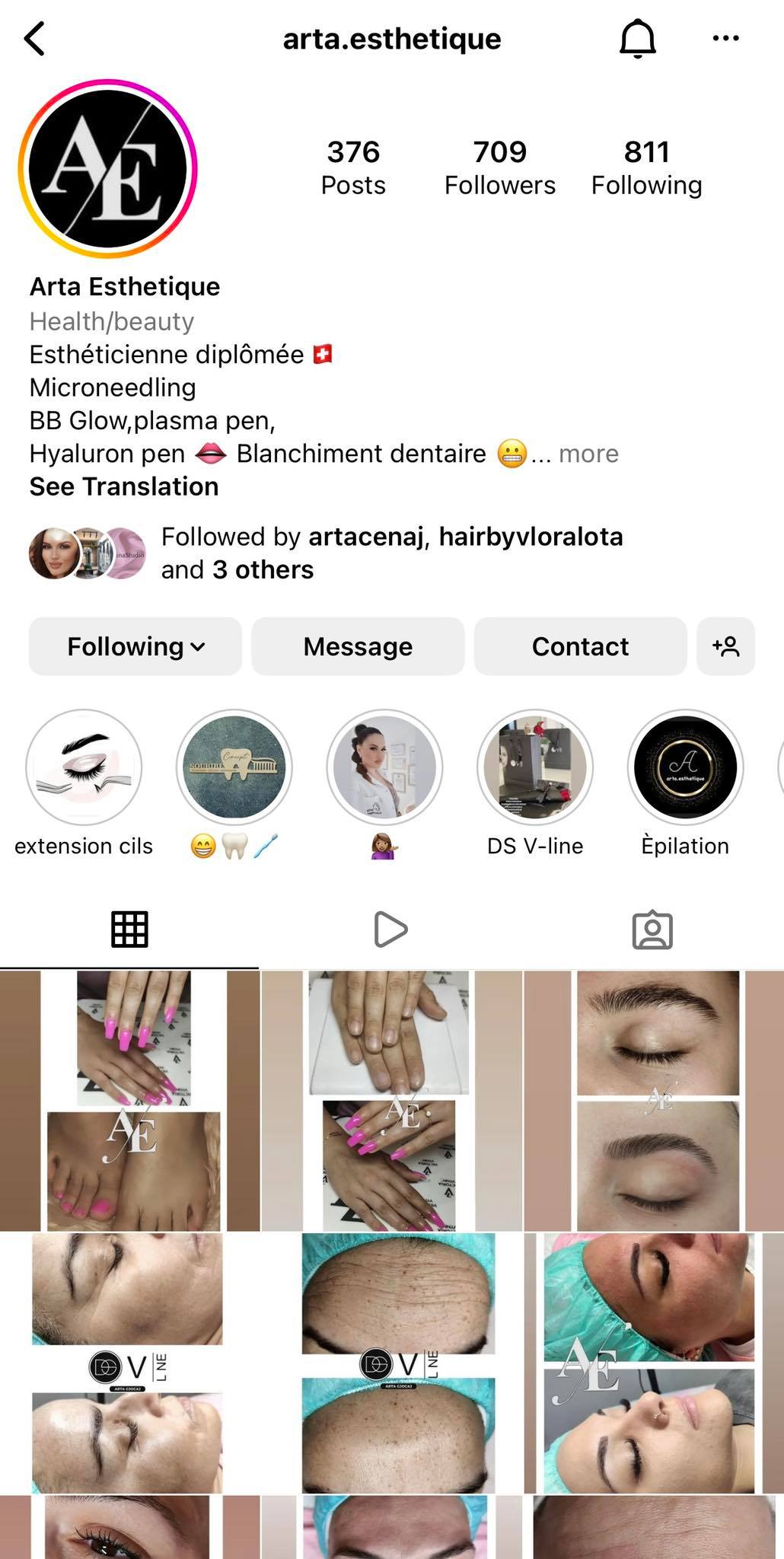The height and width of the screenshot is (1559, 784).
Task: Switch to the Reels tab
Action: pos(390,929)
